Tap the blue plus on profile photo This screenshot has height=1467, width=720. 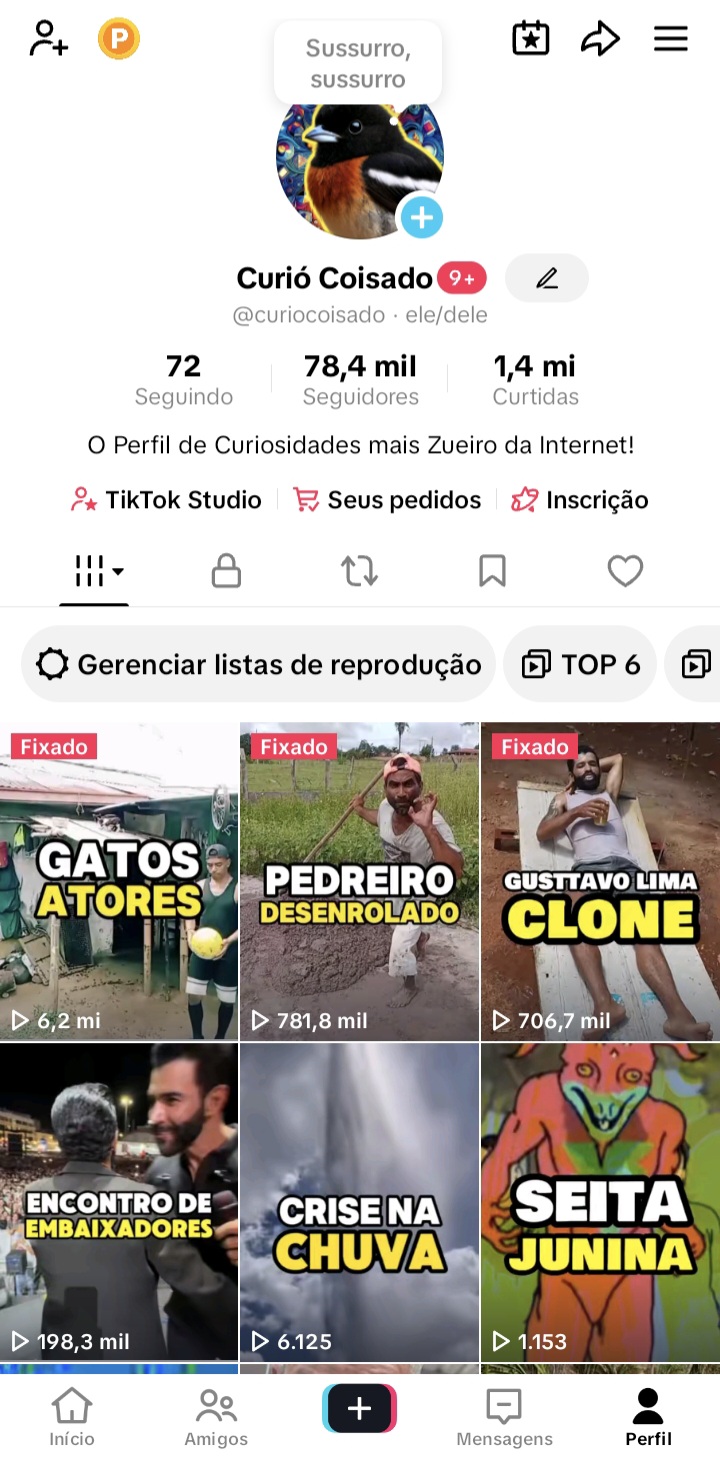[x=421, y=217]
